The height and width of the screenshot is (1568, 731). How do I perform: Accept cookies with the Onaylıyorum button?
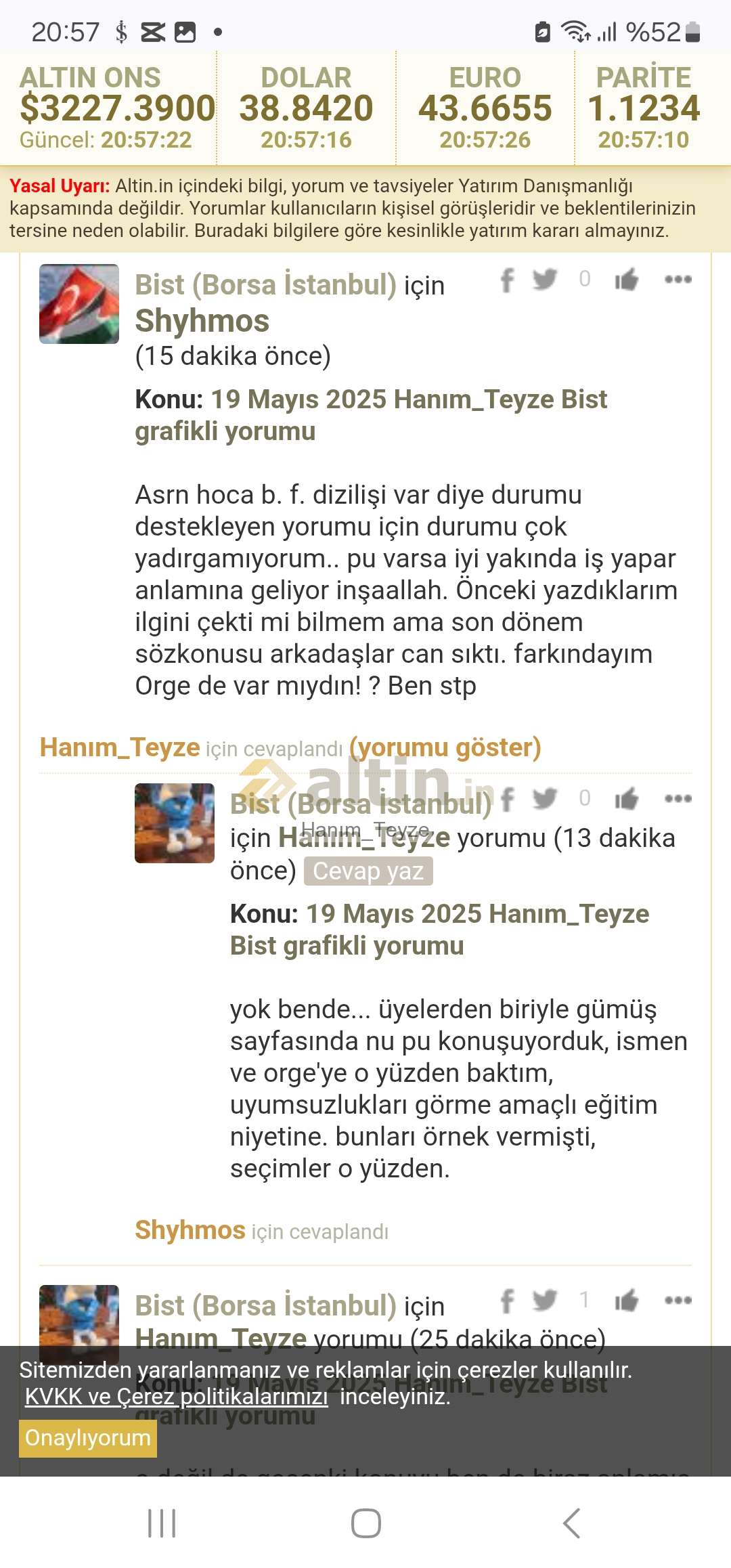coord(87,1437)
